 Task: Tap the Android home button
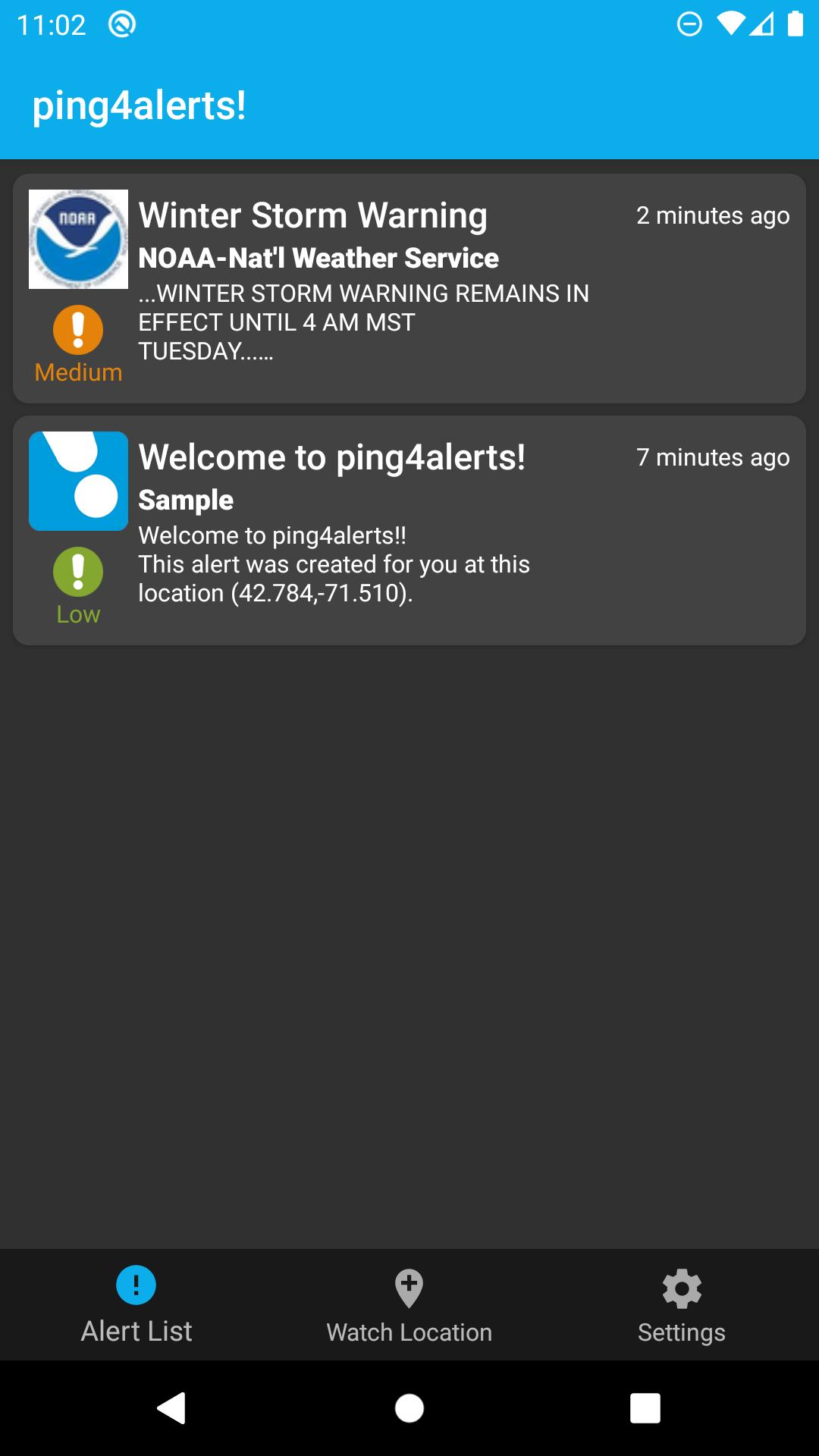coord(409,1410)
